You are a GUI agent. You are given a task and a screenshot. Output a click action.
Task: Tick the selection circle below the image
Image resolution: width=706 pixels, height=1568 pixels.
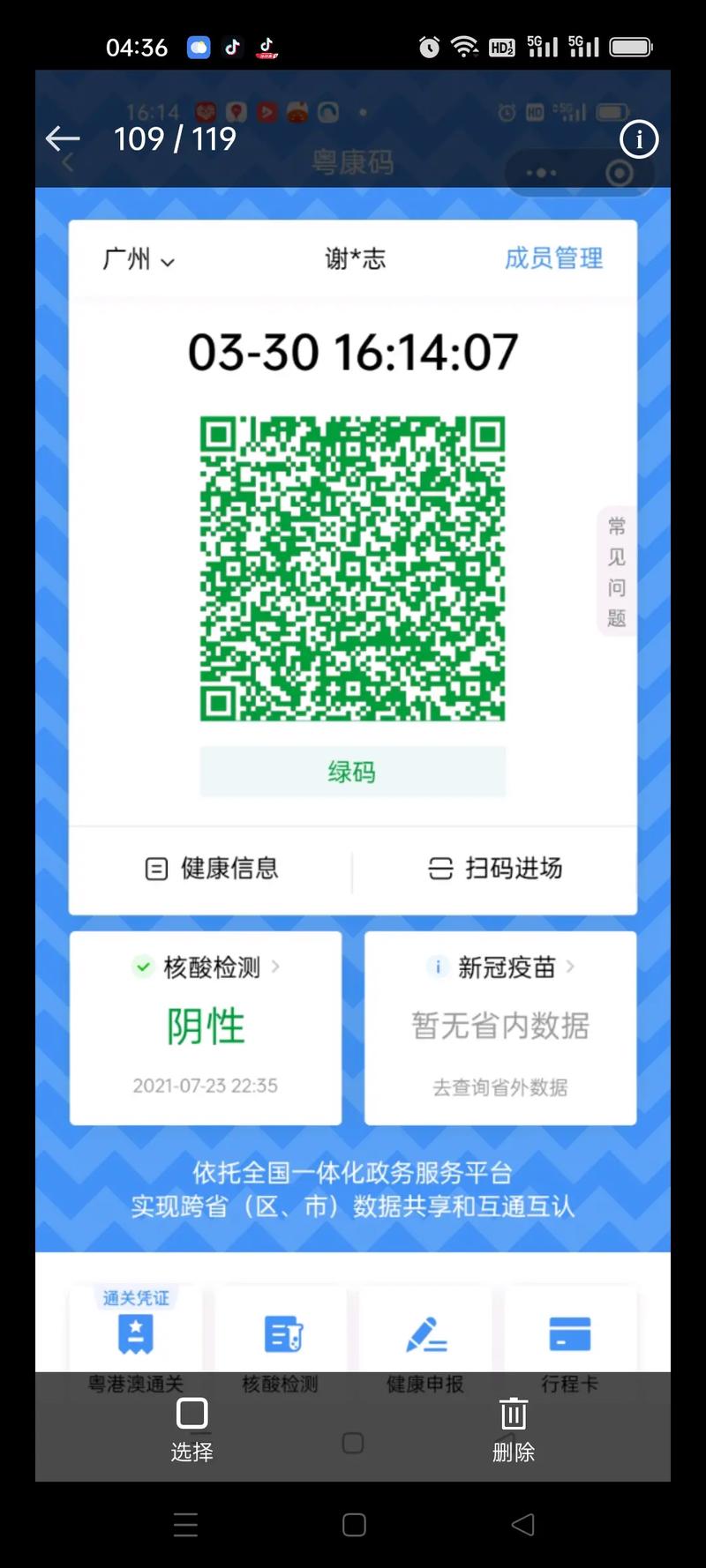tap(352, 1443)
